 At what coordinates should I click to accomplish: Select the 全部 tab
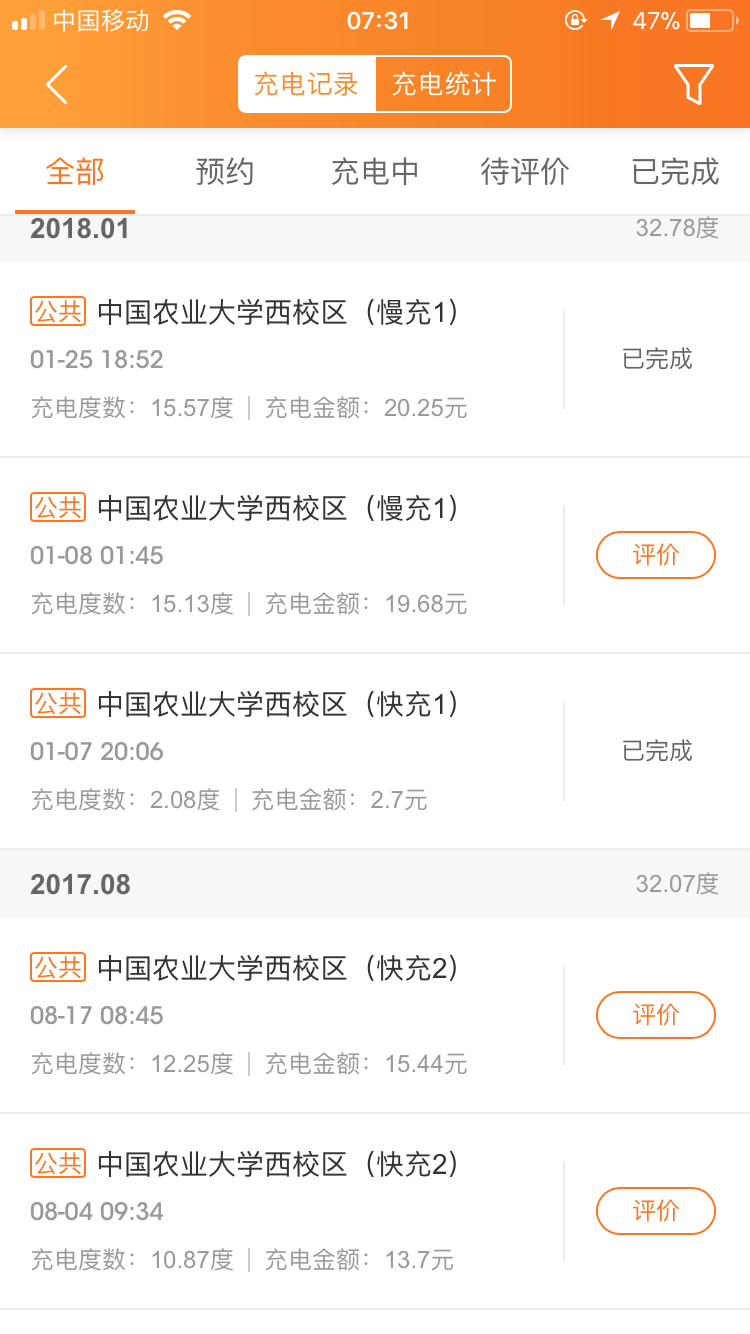click(x=75, y=172)
